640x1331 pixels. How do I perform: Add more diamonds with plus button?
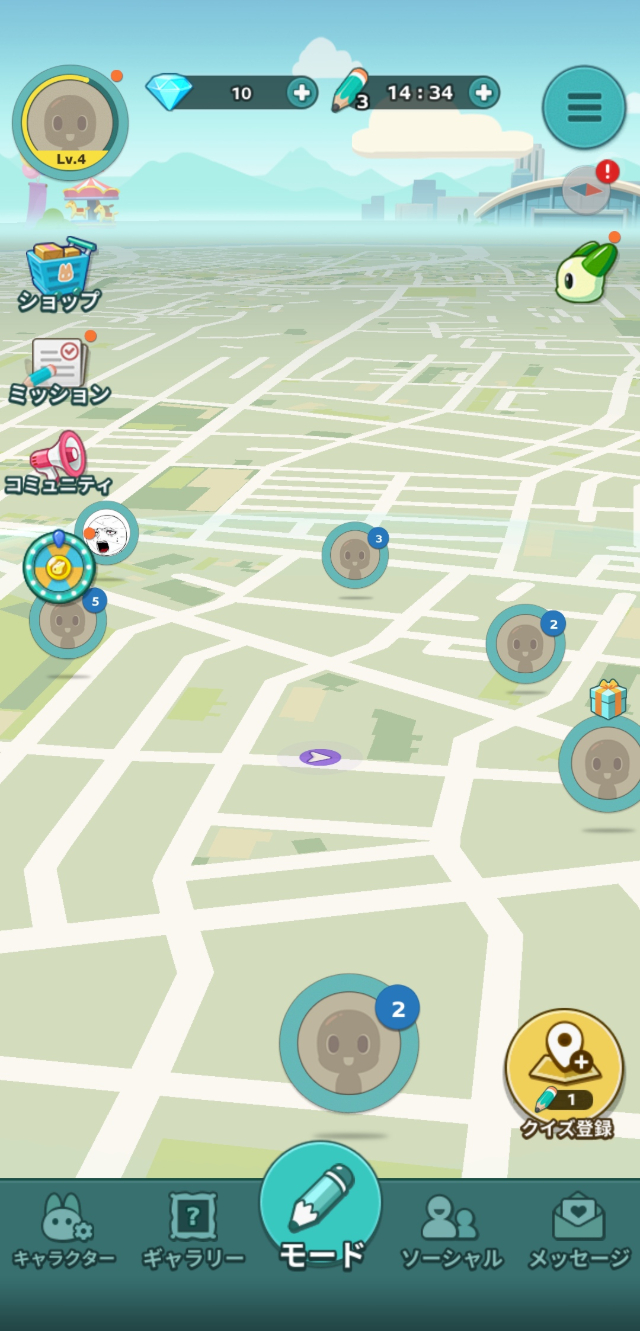coord(301,93)
